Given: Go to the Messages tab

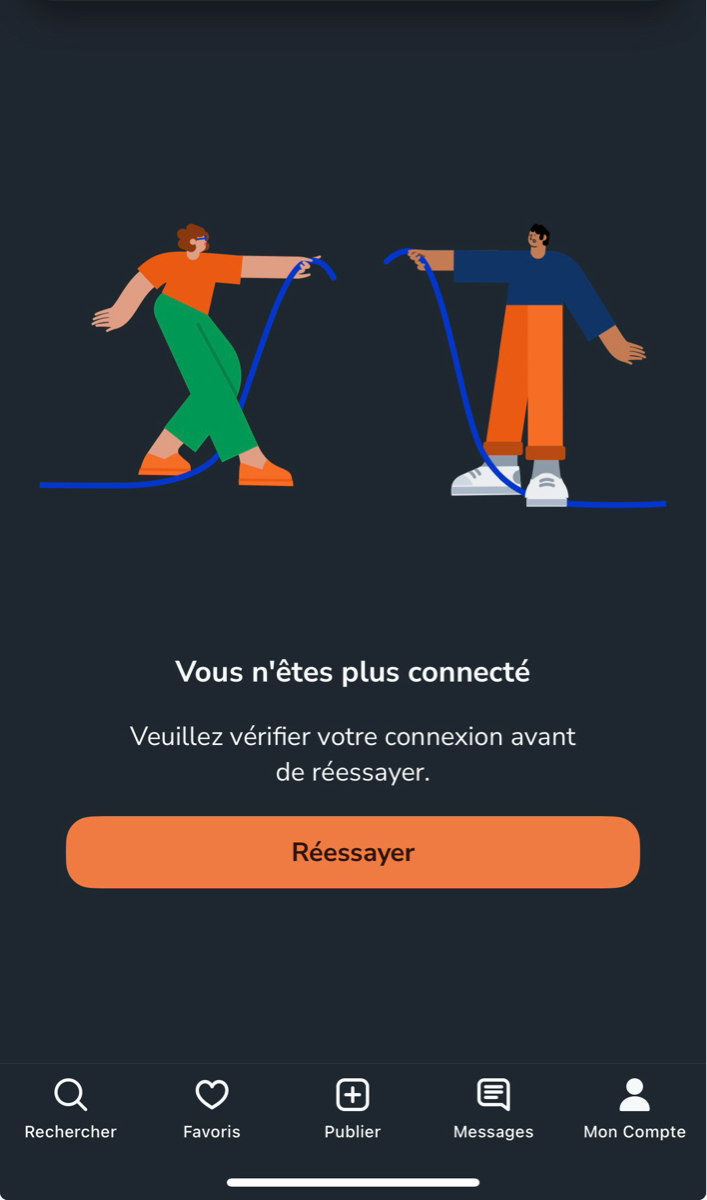Looking at the screenshot, I should [x=493, y=1108].
